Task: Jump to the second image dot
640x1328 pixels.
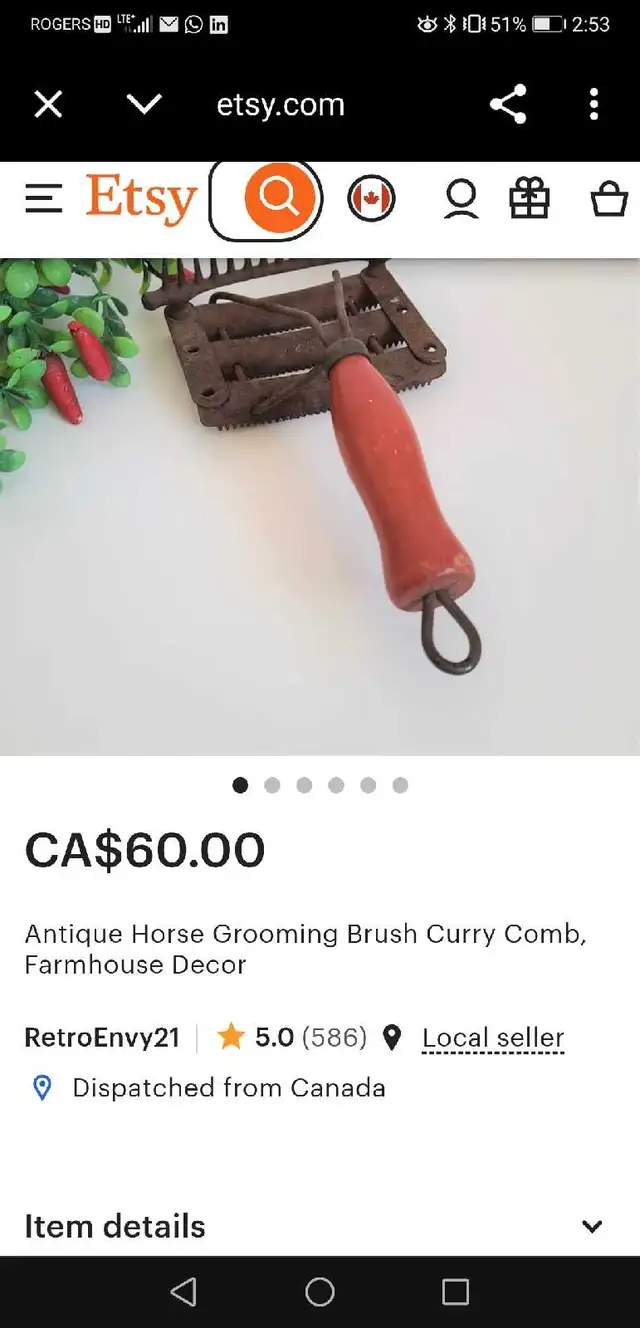Action: coord(272,785)
